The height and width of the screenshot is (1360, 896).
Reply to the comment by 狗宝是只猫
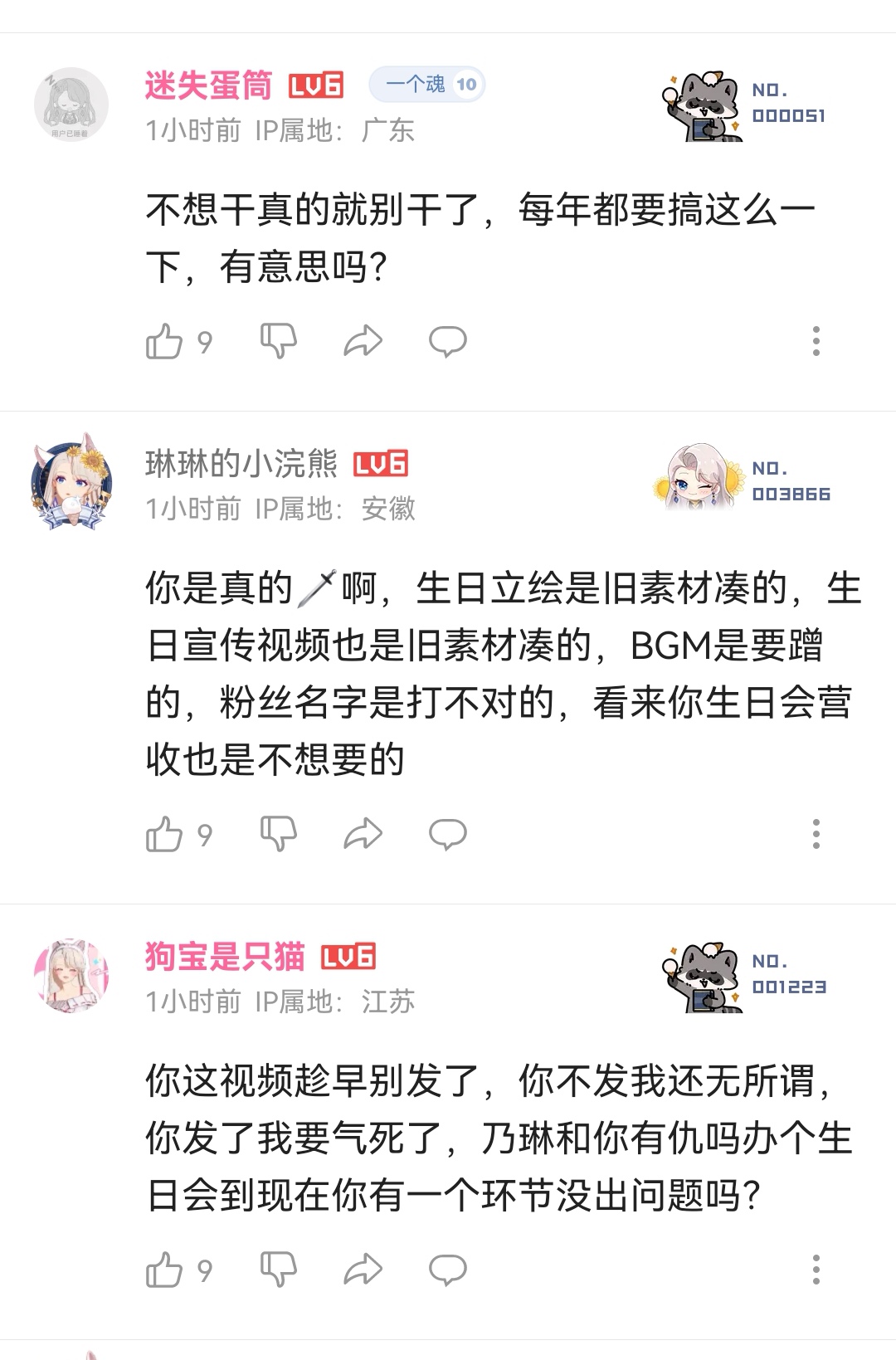[447, 1270]
